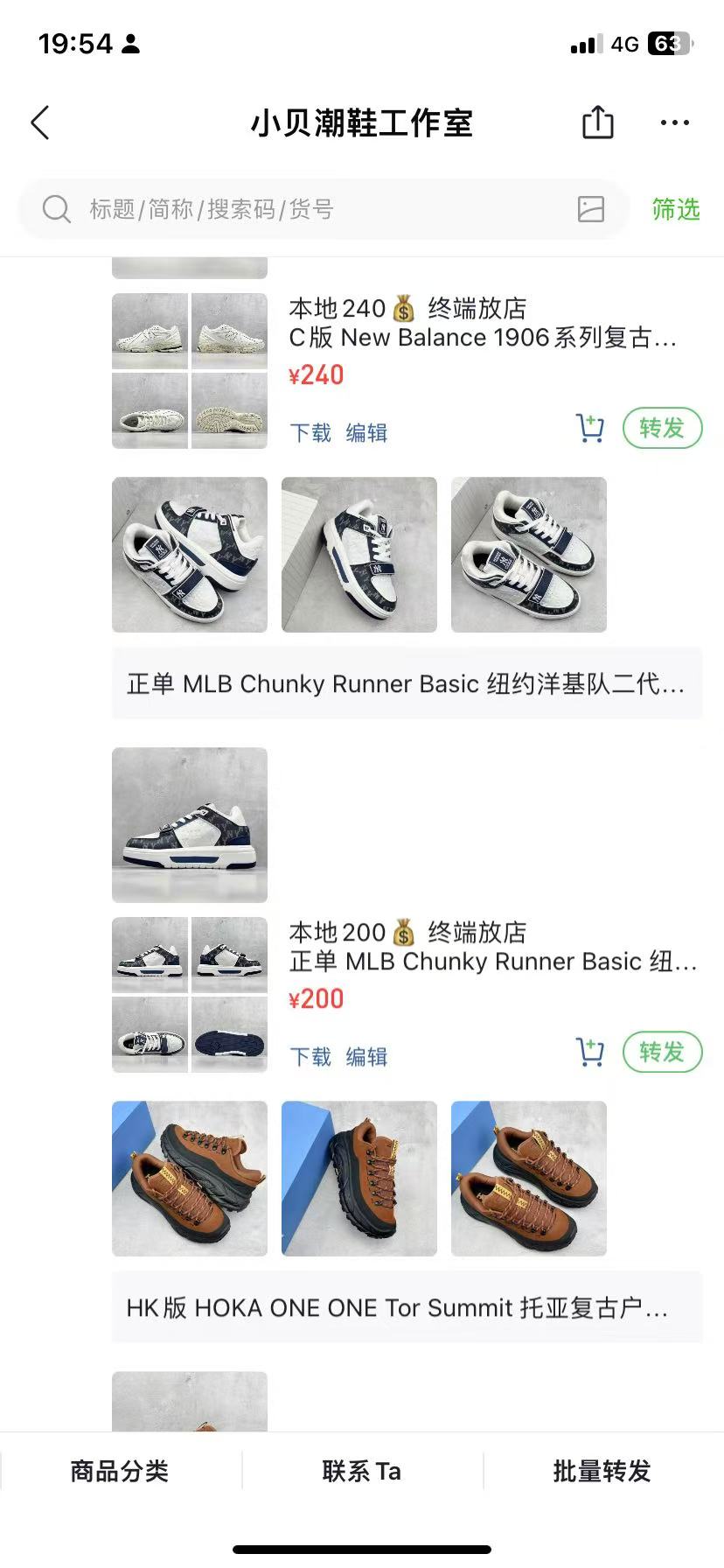Add New Balance 1906 item to cart
724x1568 pixels.
(590, 429)
